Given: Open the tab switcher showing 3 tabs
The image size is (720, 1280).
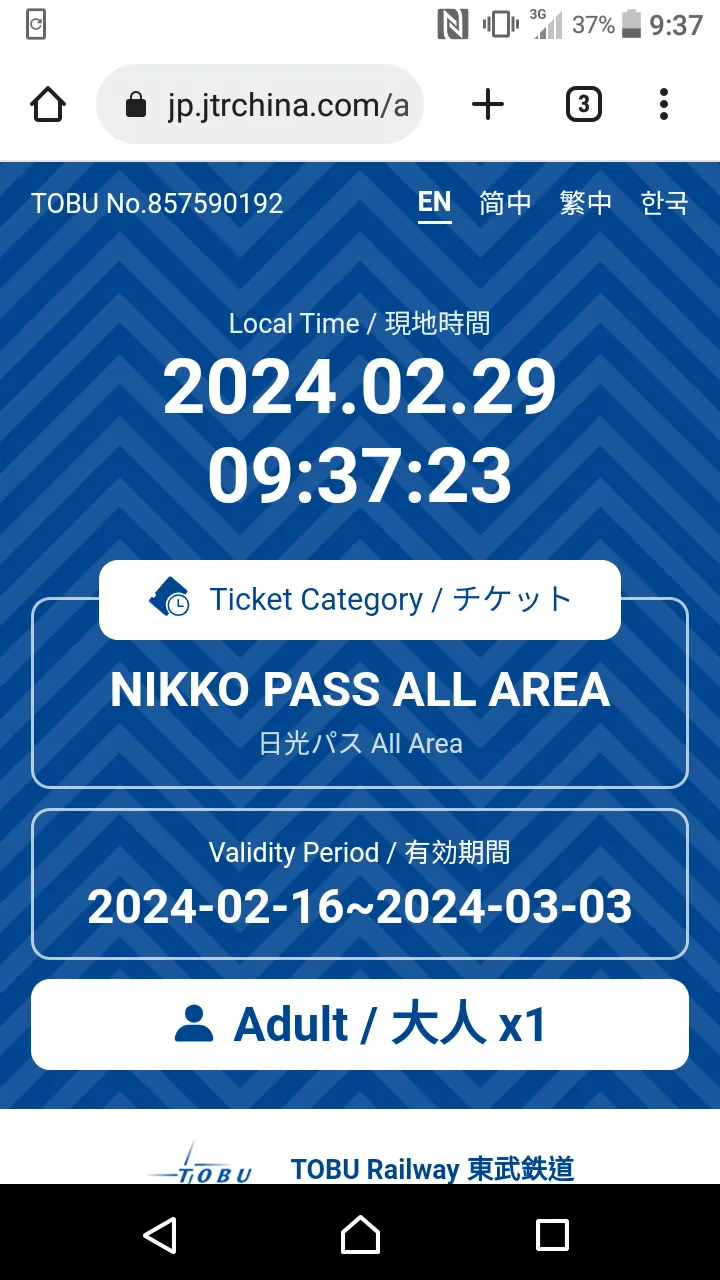Looking at the screenshot, I should pyautogui.click(x=583, y=105).
